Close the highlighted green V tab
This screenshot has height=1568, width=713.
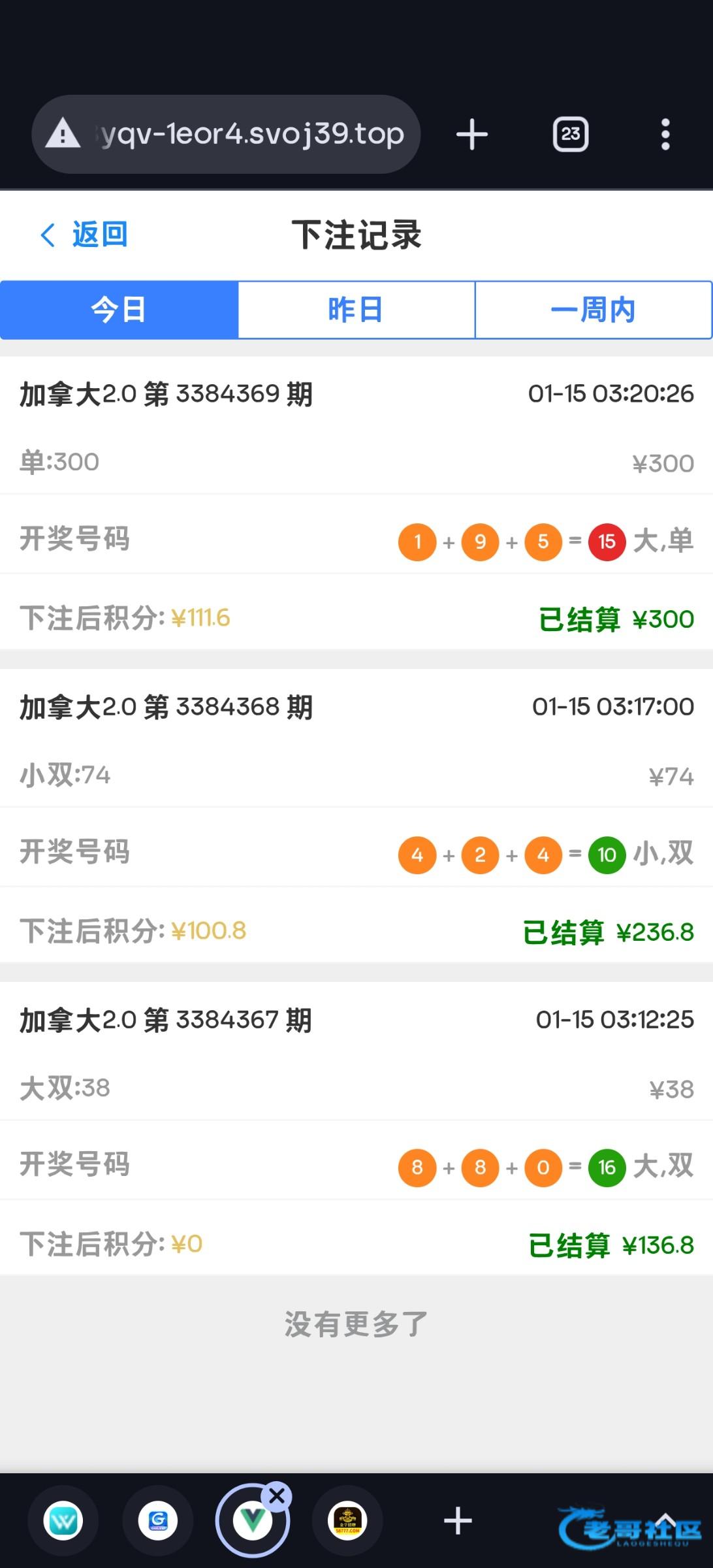coord(277,1495)
